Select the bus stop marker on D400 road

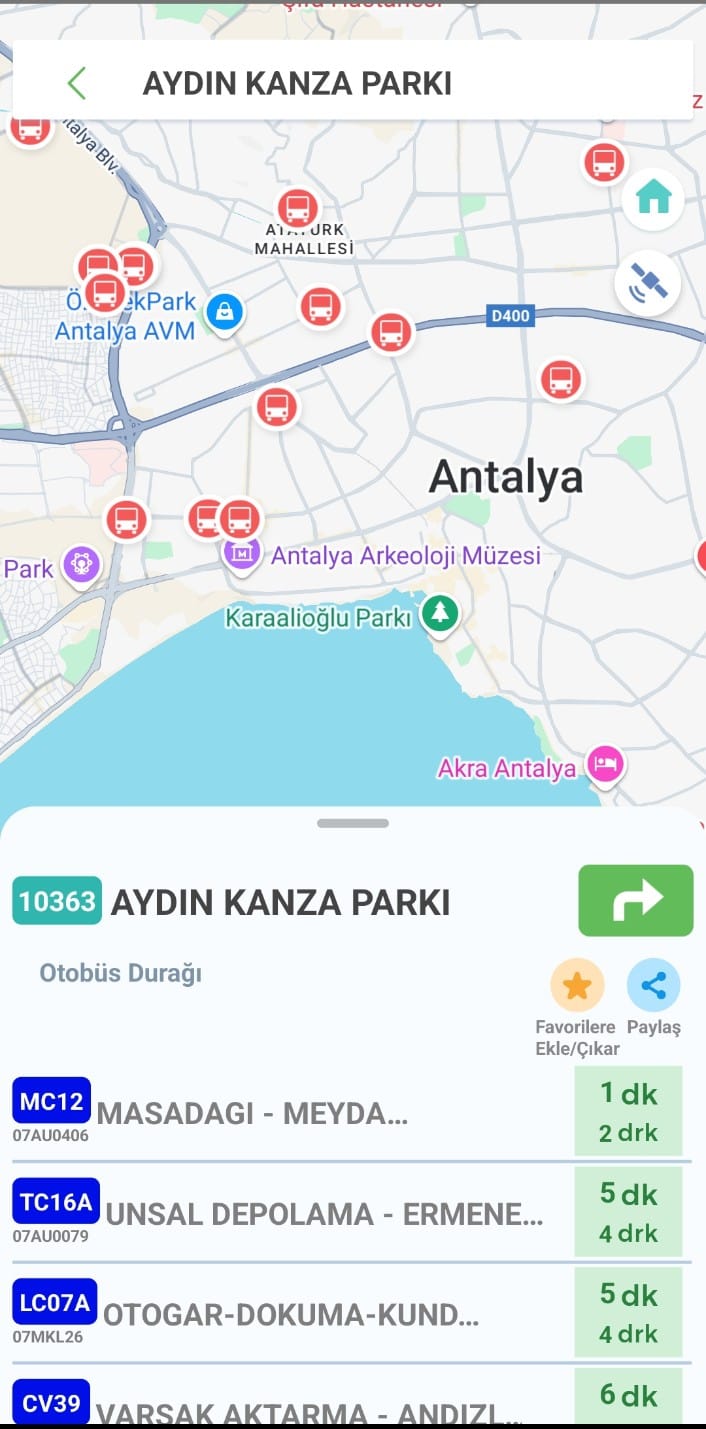pyautogui.click(x=391, y=332)
